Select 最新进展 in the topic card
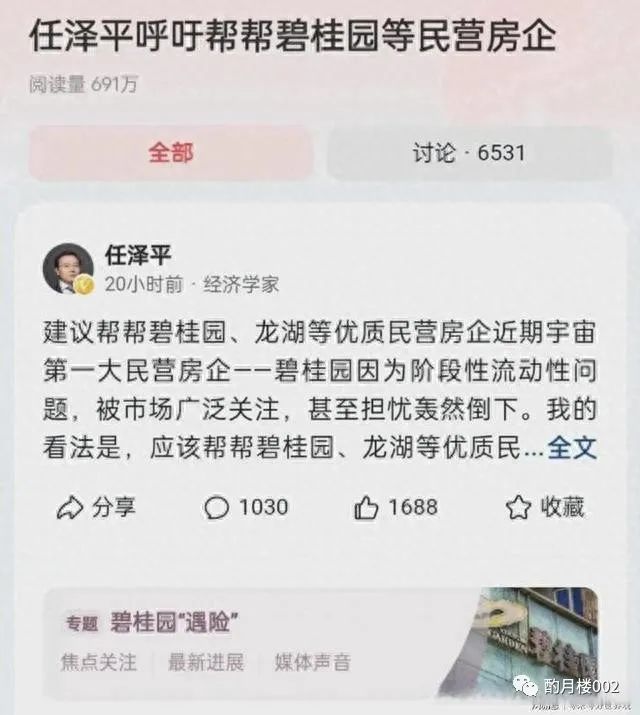 coord(205,662)
